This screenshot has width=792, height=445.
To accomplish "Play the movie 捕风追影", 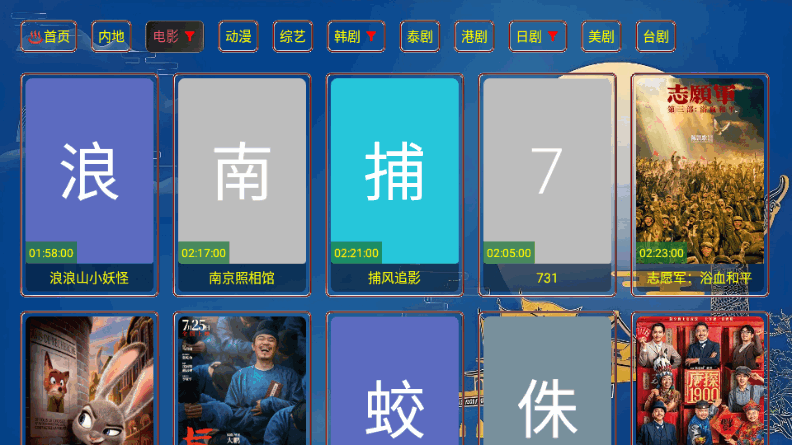I will tap(394, 180).
